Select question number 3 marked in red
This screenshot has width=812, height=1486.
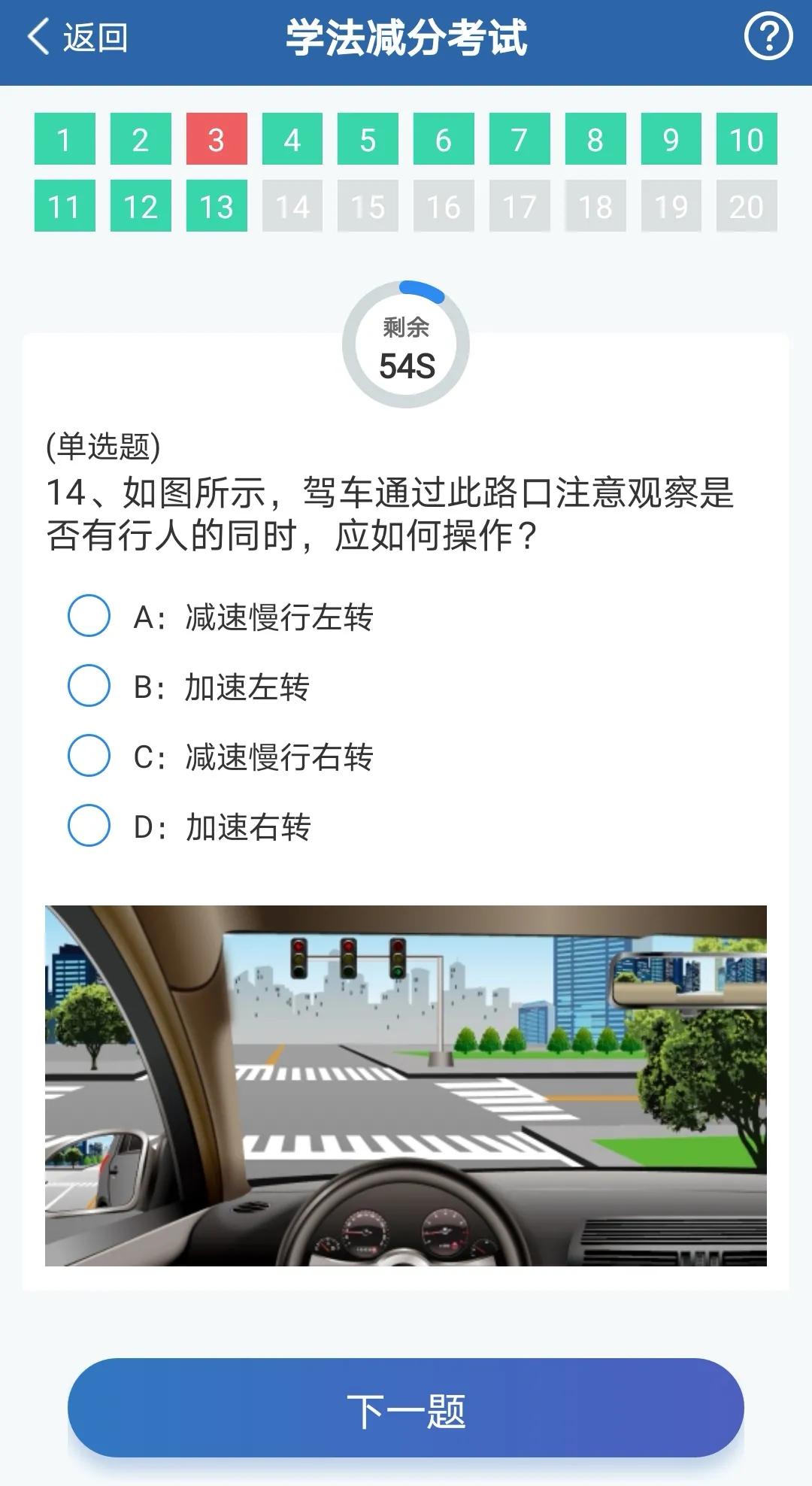(x=216, y=140)
